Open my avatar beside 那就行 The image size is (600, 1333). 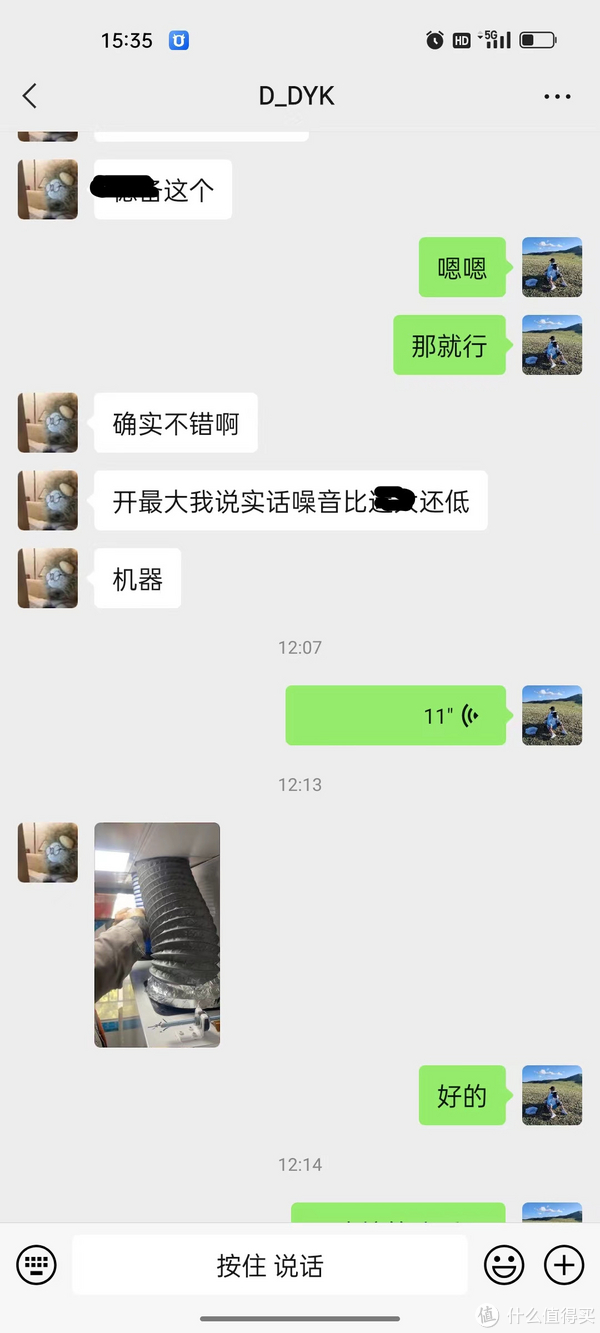[x=552, y=345]
